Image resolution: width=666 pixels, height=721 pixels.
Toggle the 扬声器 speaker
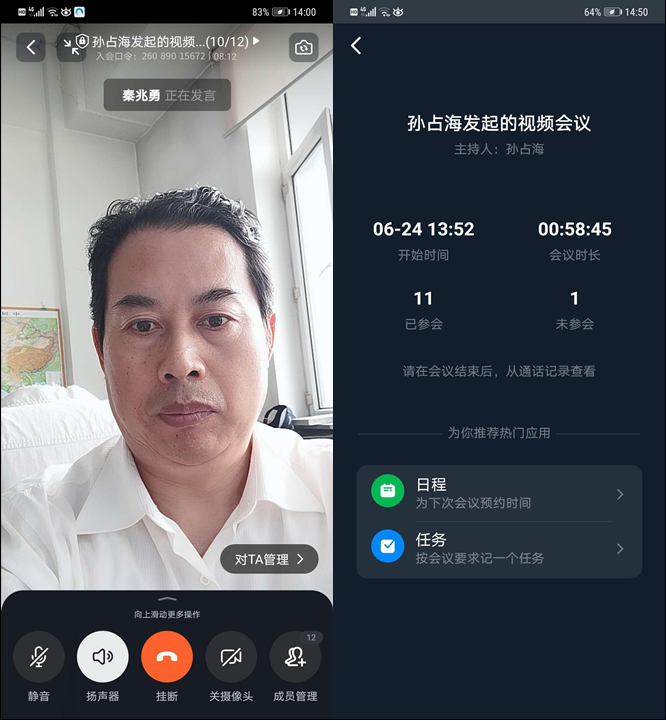[103, 657]
